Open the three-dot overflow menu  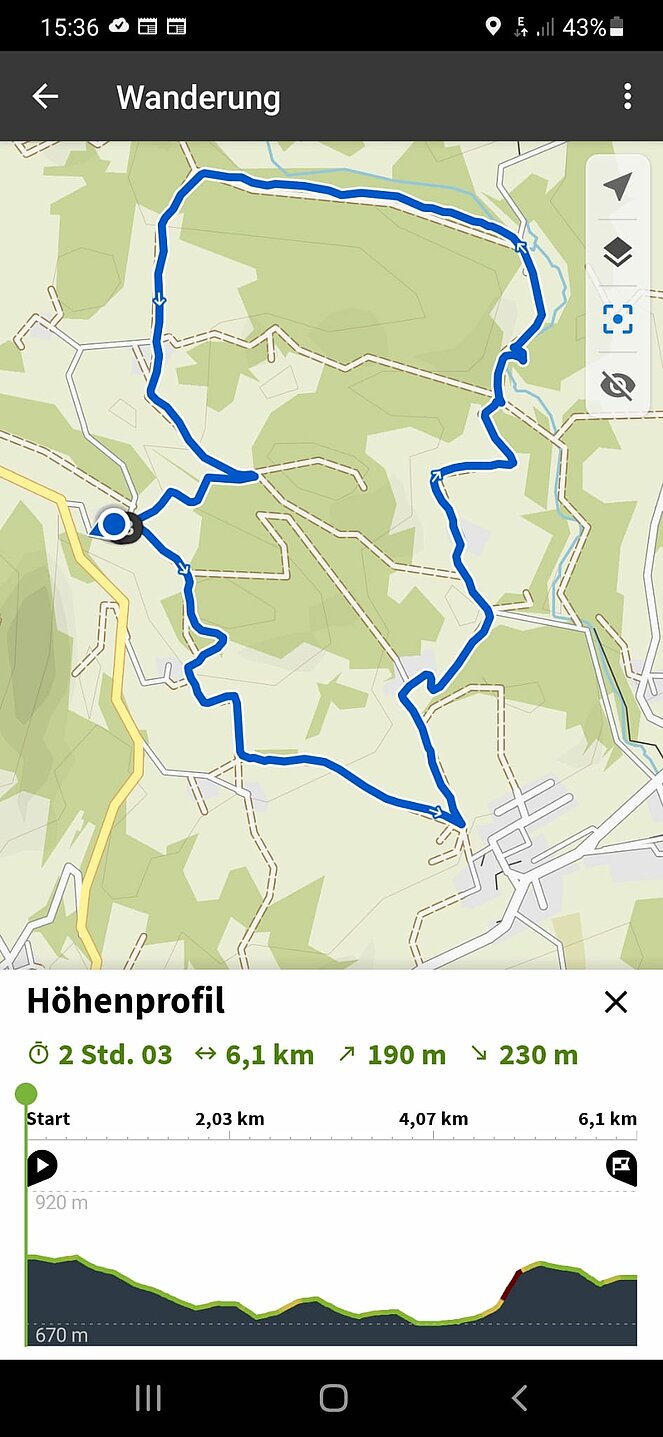pyautogui.click(x=627, y=96)
